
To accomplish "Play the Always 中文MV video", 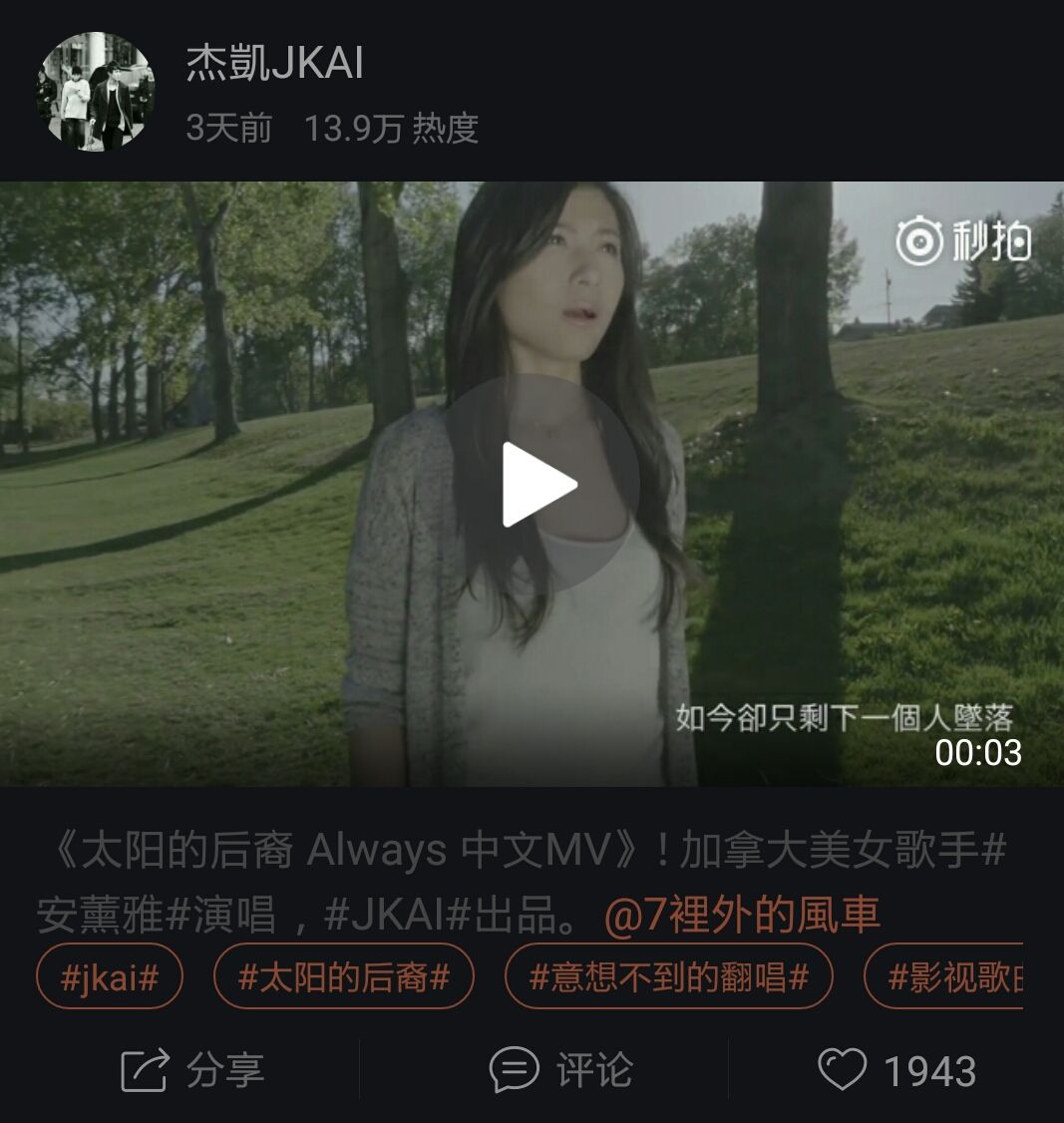I will [539, 485].
